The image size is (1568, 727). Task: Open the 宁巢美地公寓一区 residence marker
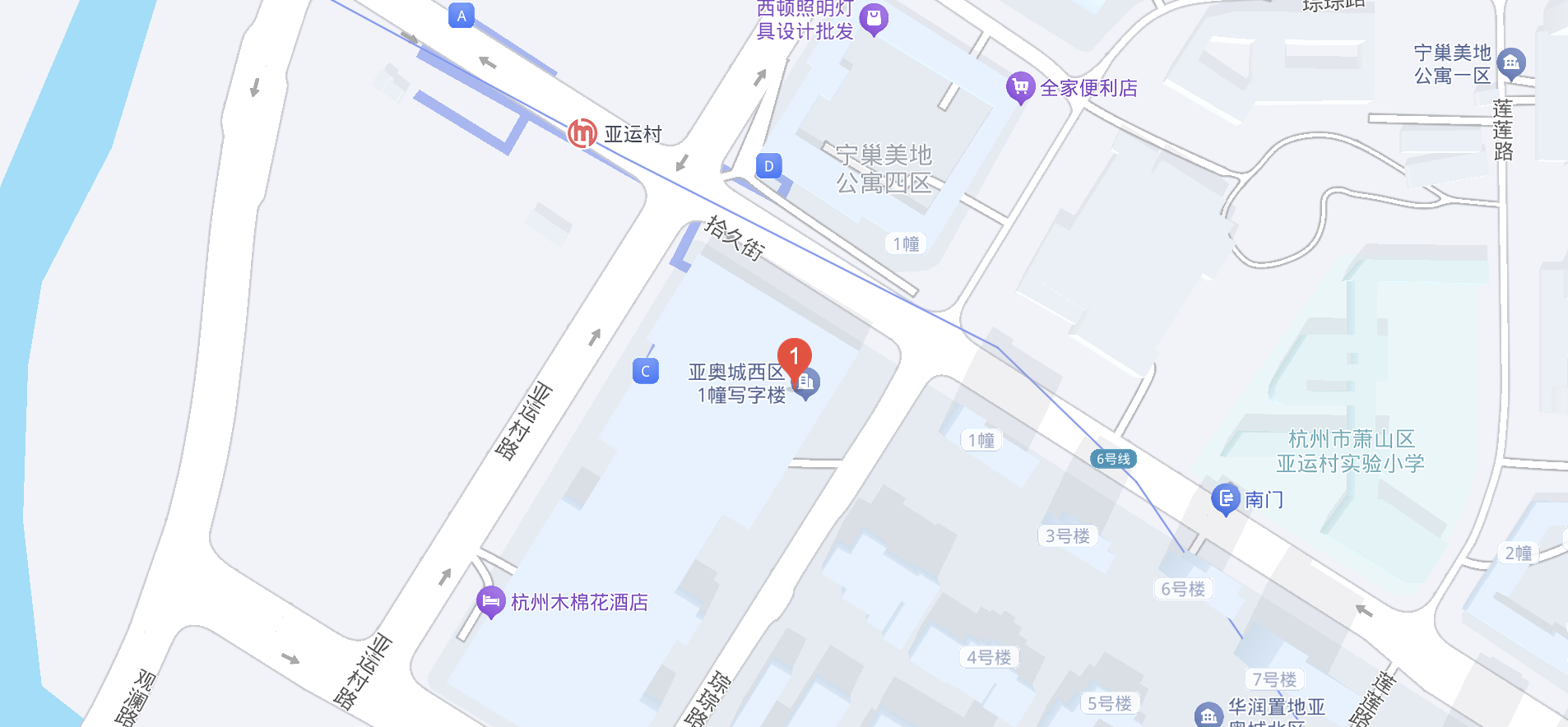[1510, 63]
